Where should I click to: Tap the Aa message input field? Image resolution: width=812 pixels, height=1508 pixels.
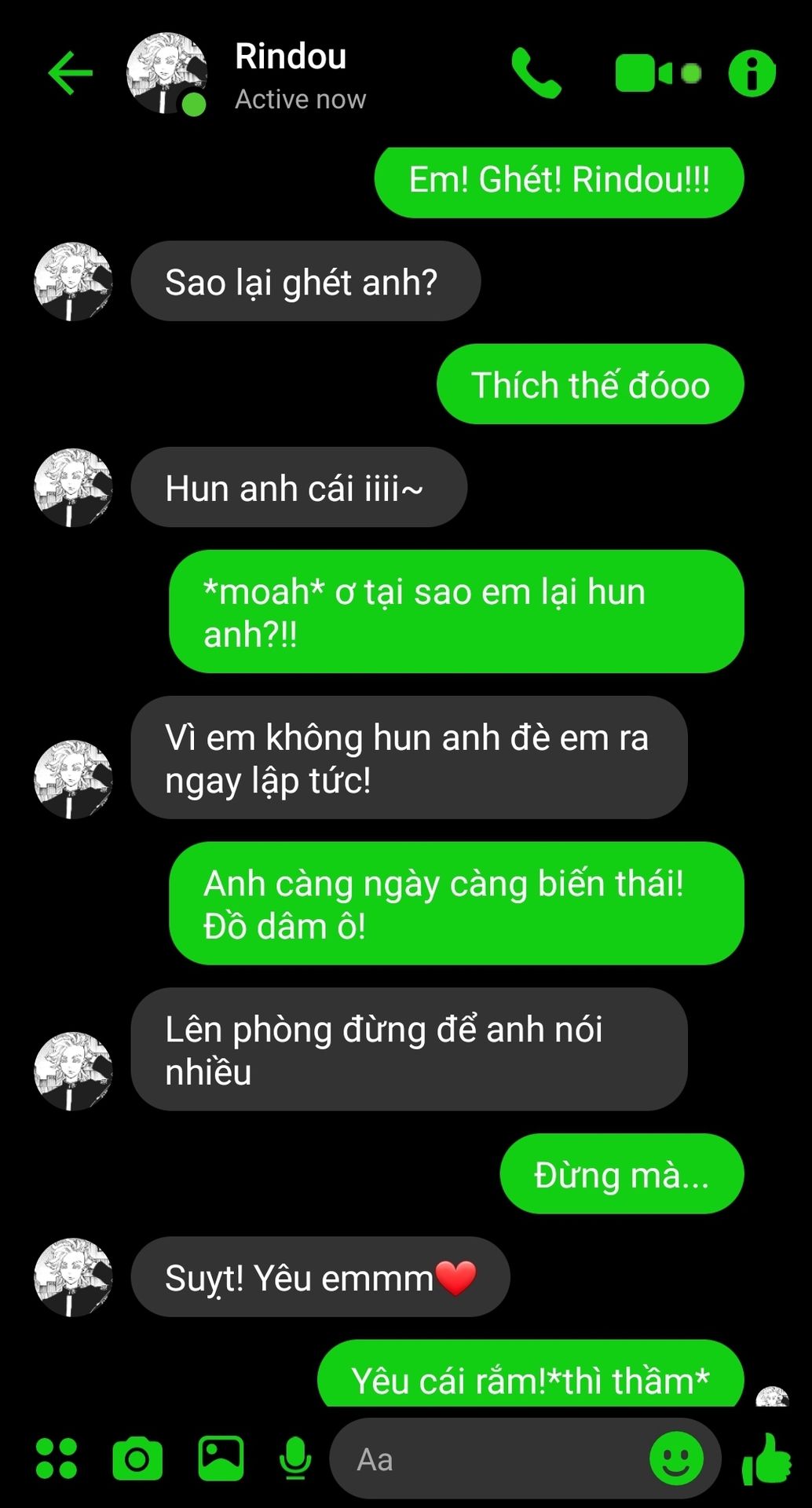[487, 1459]
